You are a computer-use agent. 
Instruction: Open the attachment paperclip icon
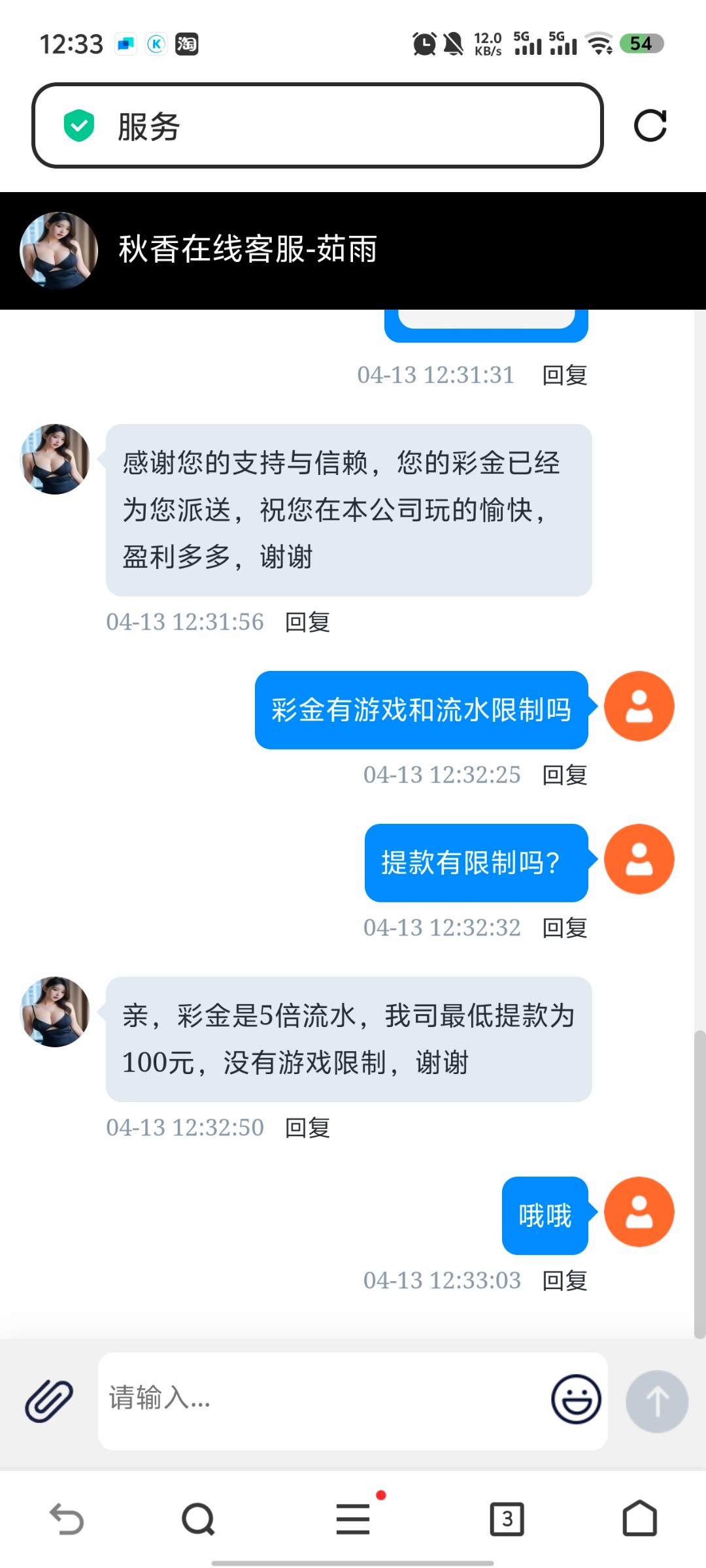coord(49,1401)
